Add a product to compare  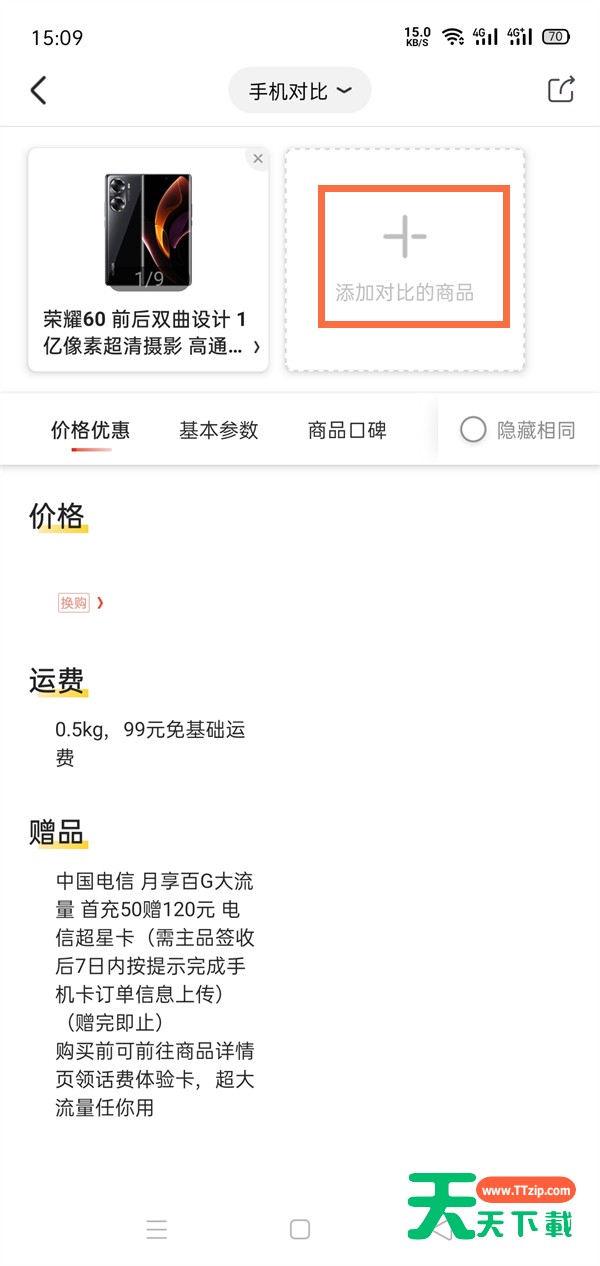click(405, 258)
